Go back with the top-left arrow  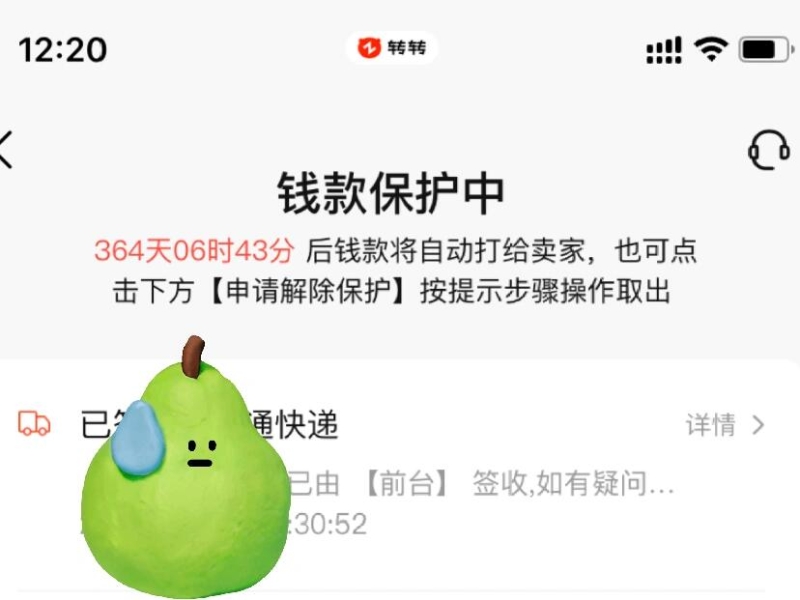(x=6, y=150)
